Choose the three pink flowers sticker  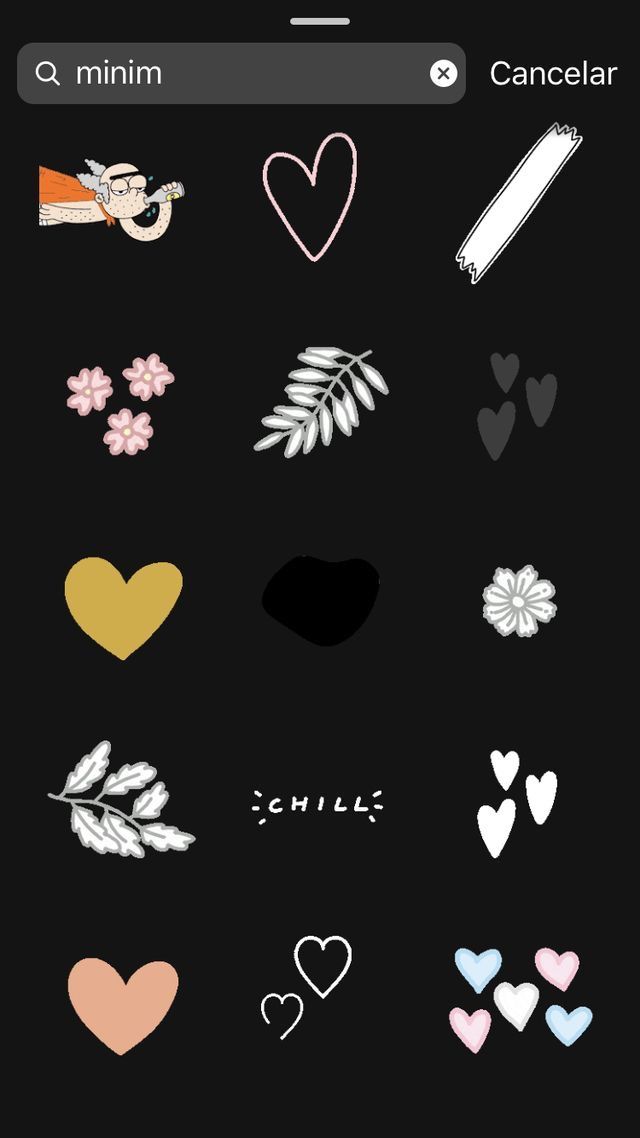[121, 401]
